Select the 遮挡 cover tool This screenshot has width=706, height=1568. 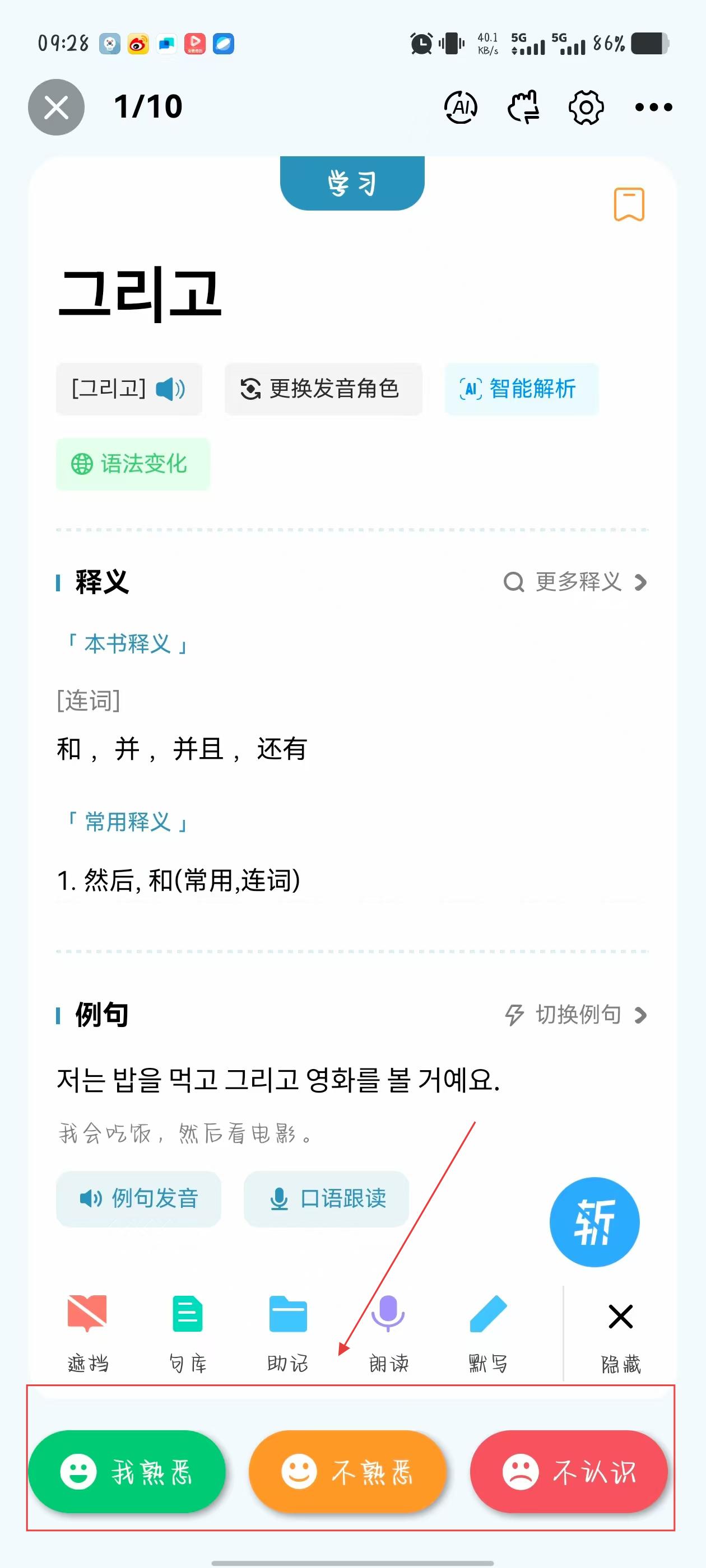[x=87, y=1332]
